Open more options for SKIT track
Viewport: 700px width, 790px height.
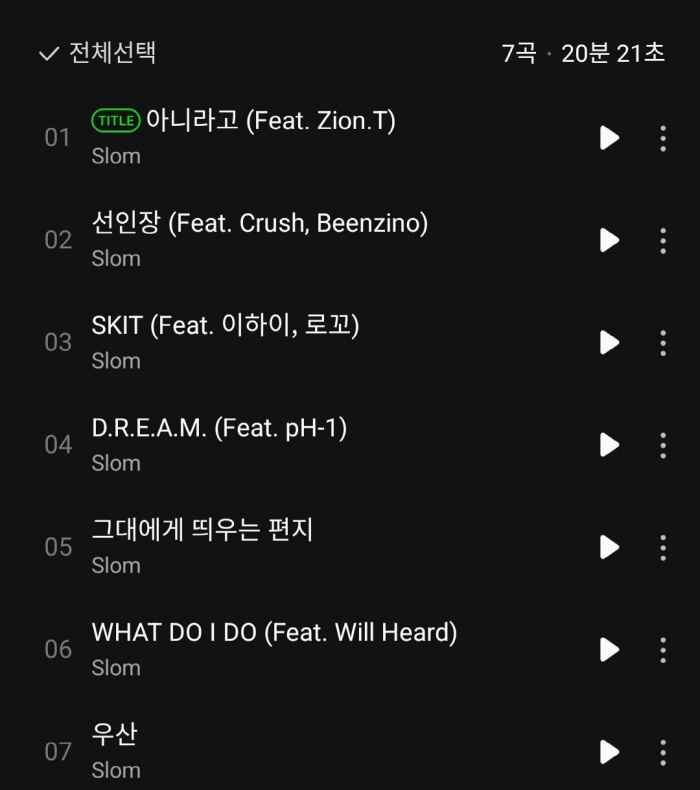[x=663, y=343]
